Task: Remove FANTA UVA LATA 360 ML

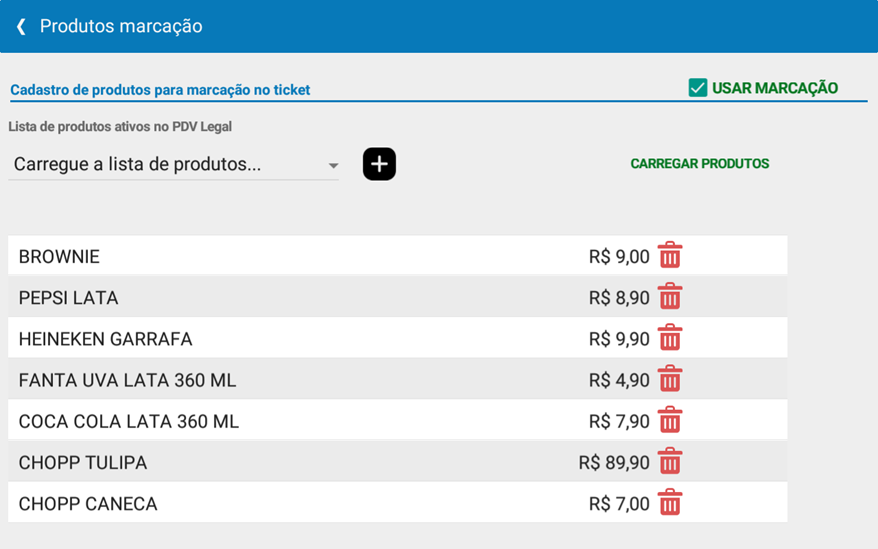Action: 670,379
